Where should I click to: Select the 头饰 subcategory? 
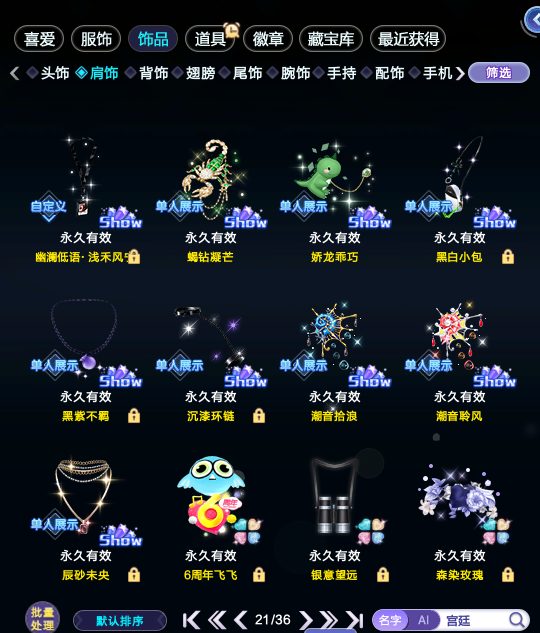pyautogui.click(x=55, y=73)
